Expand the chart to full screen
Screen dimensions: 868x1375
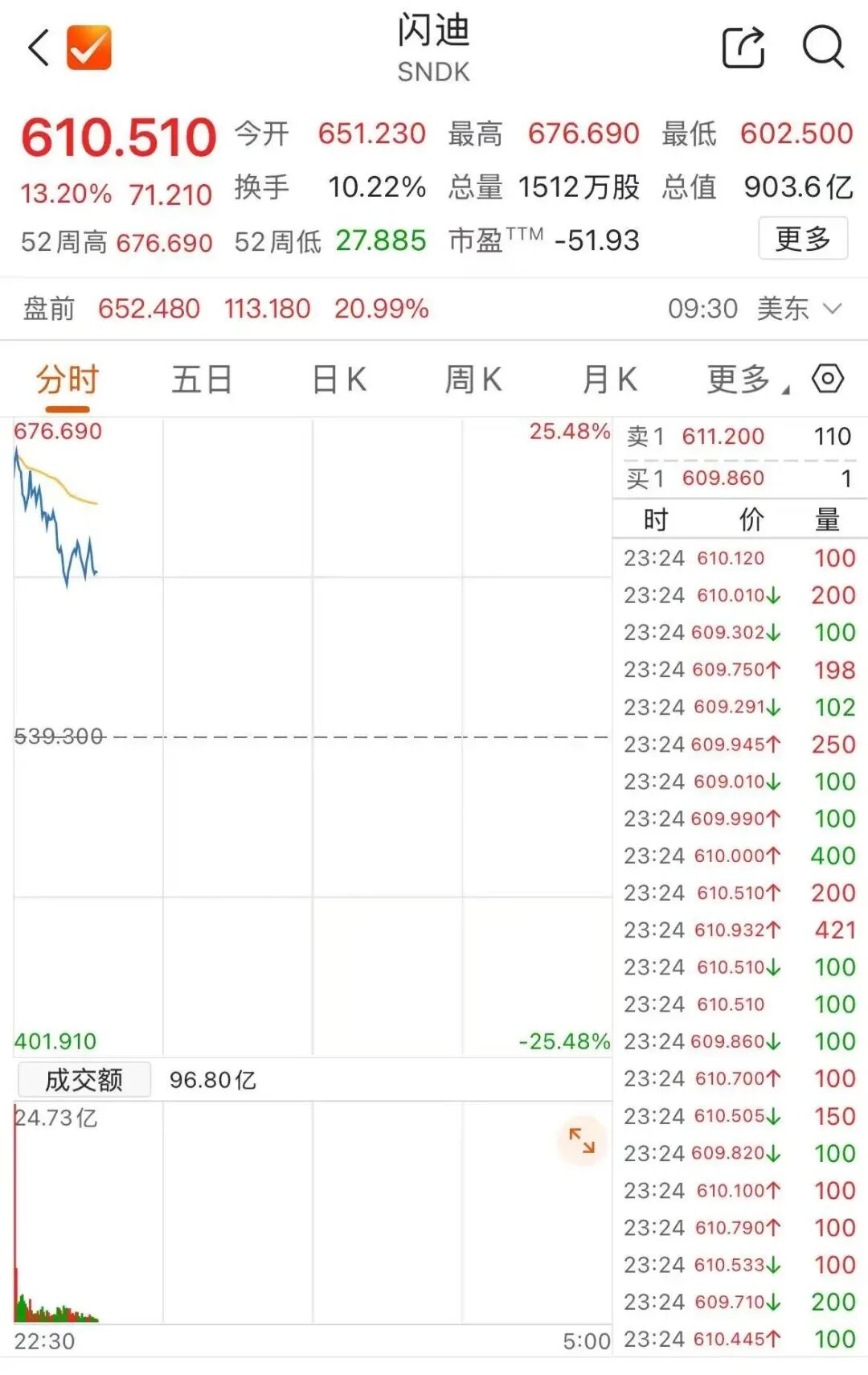[x=581, y=1140]
